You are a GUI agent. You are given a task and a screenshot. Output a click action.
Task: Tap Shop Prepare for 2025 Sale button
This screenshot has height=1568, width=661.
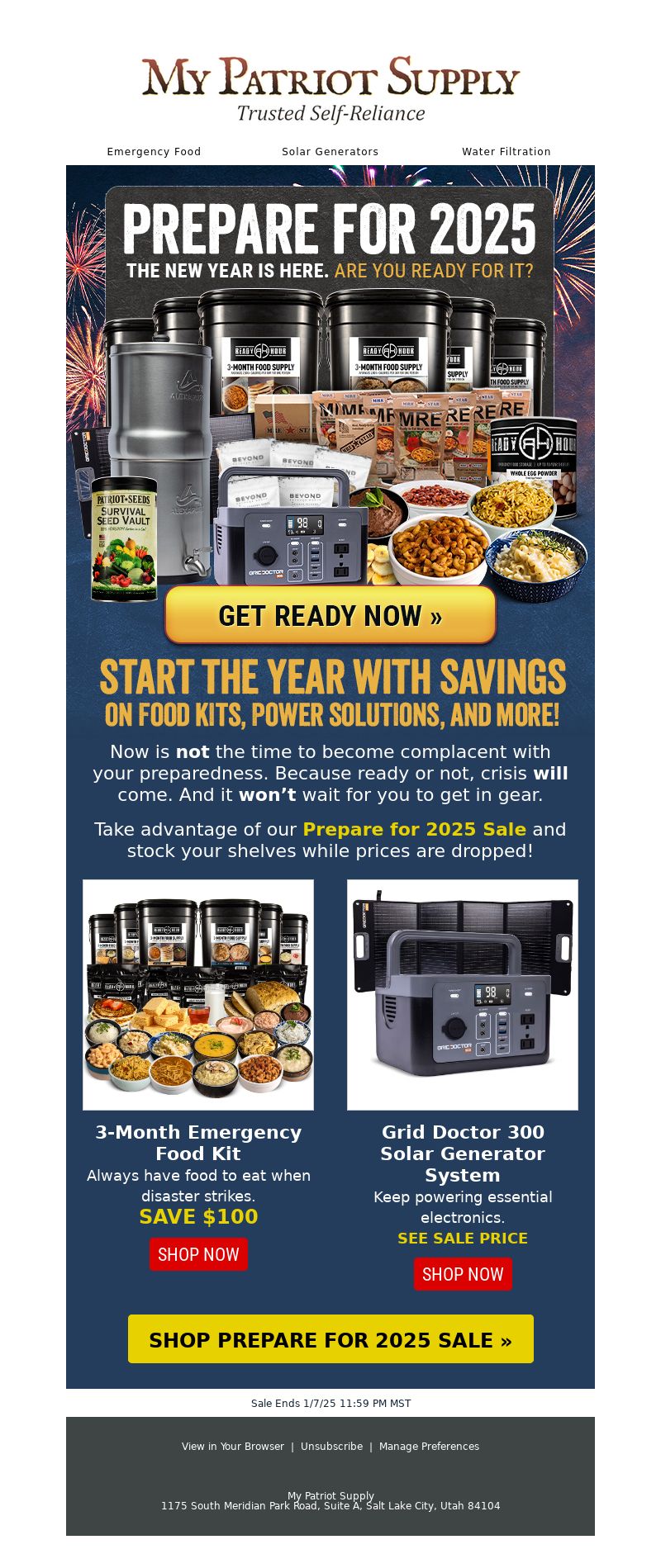point(330,1339)
